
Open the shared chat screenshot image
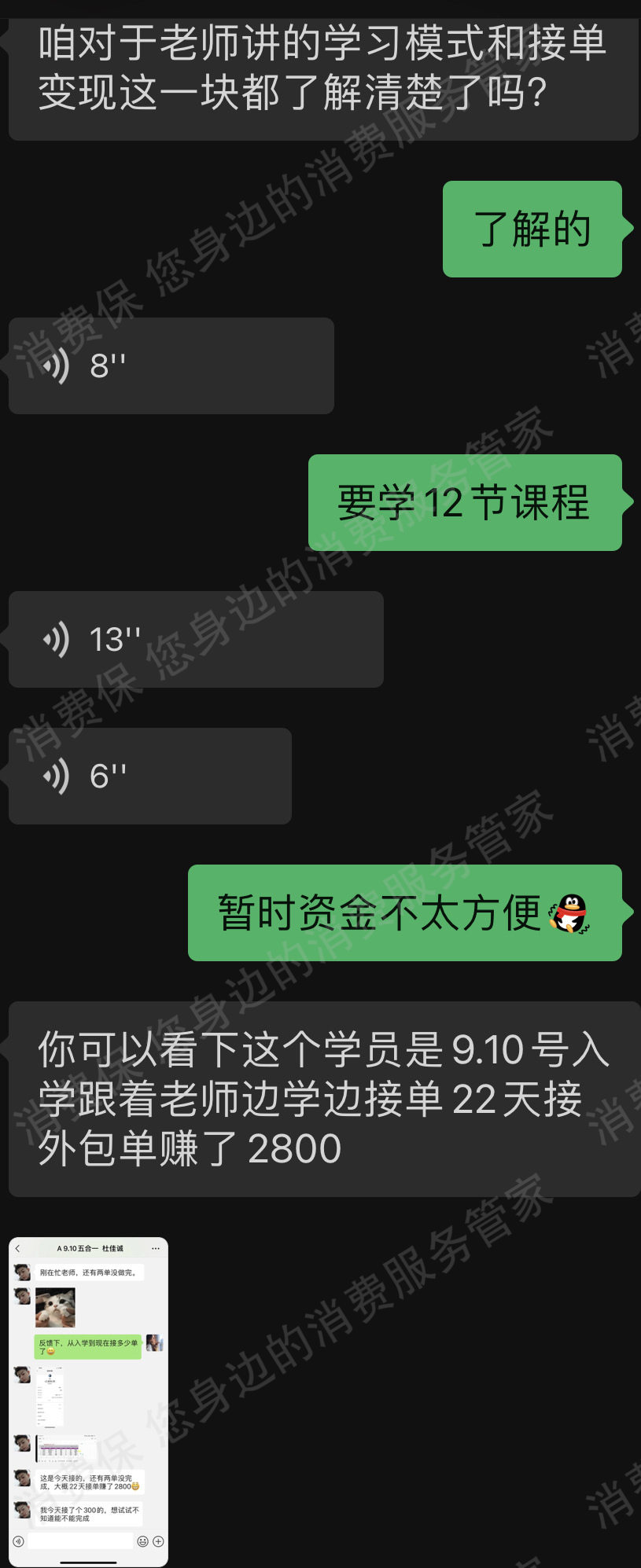tap(88, 1401)
